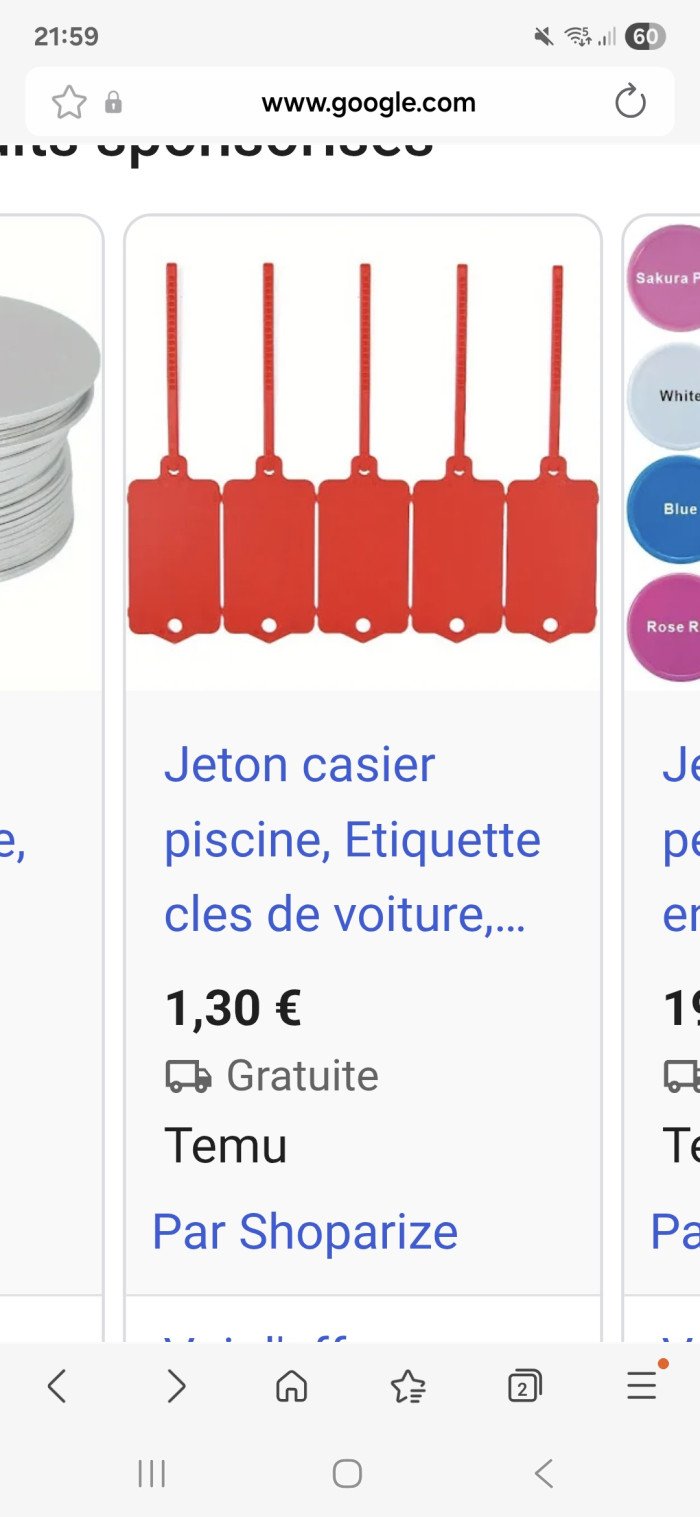This screenshot has height=1517, width=700.
Task: Open the red key tags product image
Action: [x=363, y=452]
